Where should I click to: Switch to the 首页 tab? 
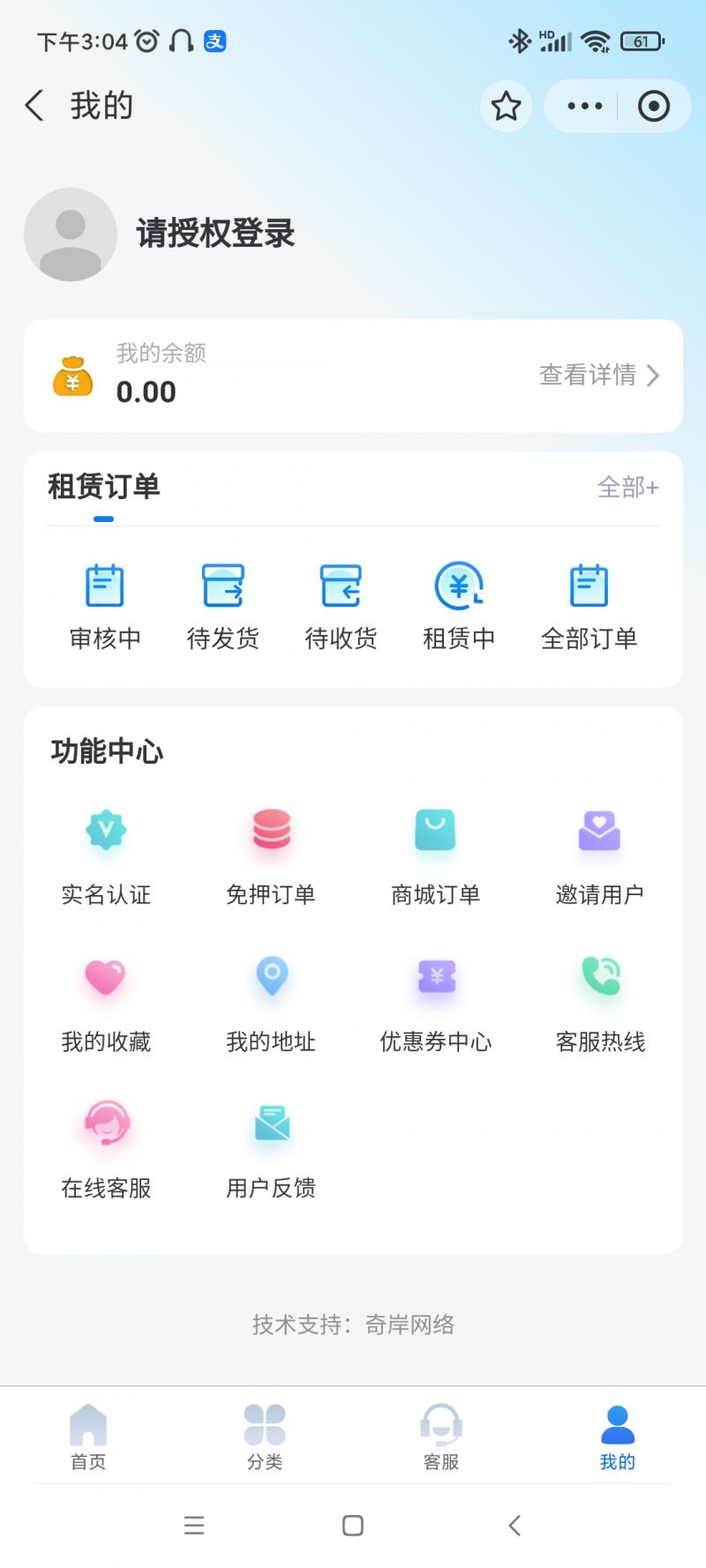coord(88,1437)
